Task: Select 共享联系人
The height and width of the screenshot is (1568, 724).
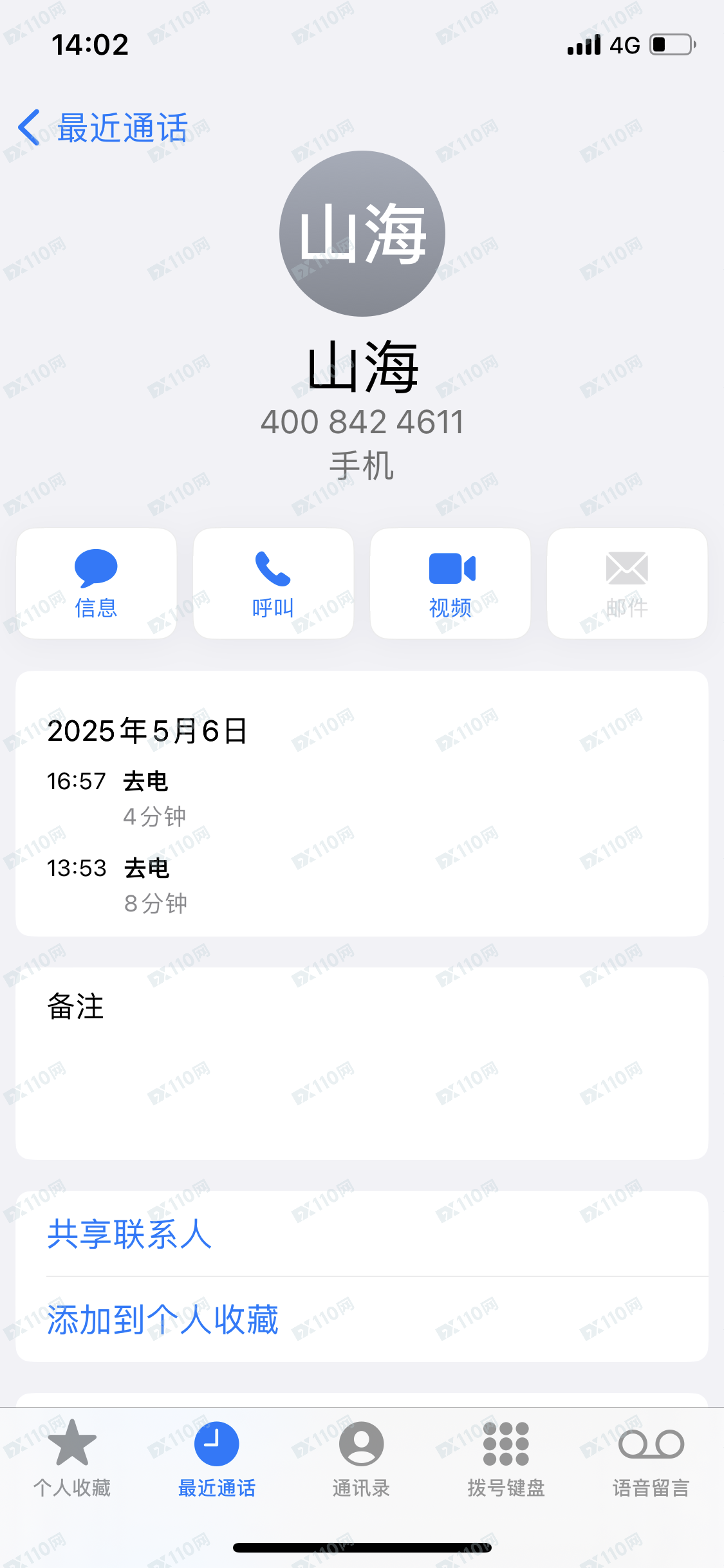Action: pos(130,1234)
